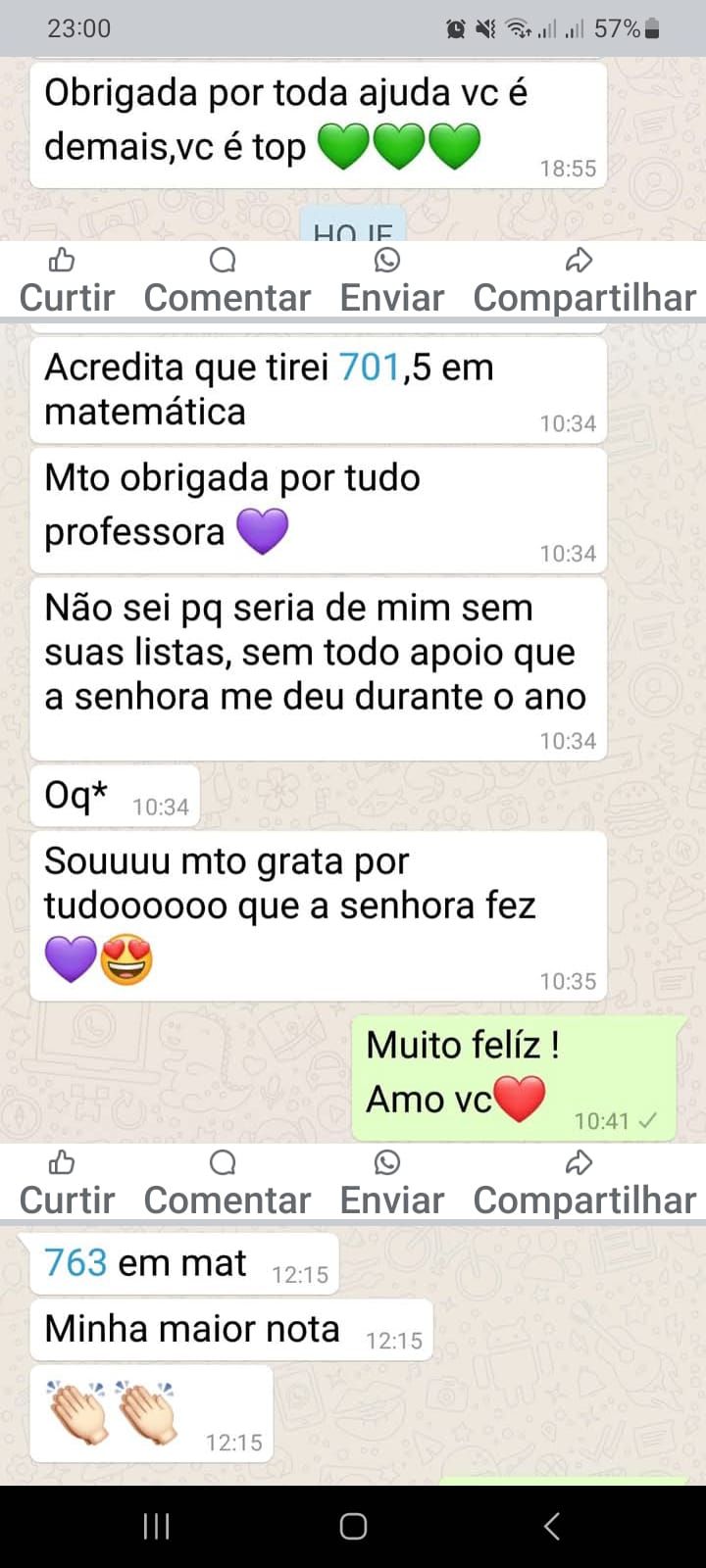Image resolution: width=706 pixels, height=1568 pixels.
Task: Open the recent apps view
Action: coord(156,1526)
